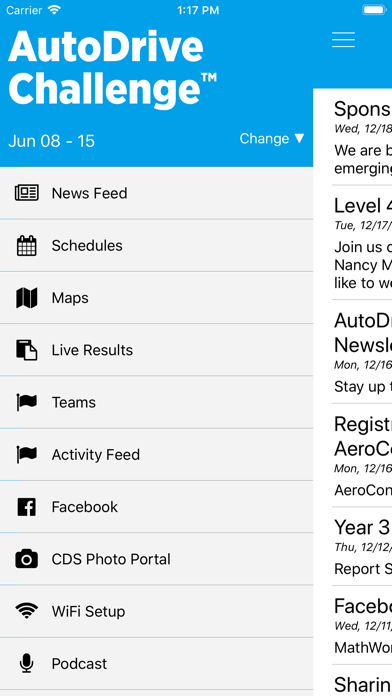This screenshot has width=392, height=696.
Task: Open the Level 4 news post
Action: coord(362,243)
